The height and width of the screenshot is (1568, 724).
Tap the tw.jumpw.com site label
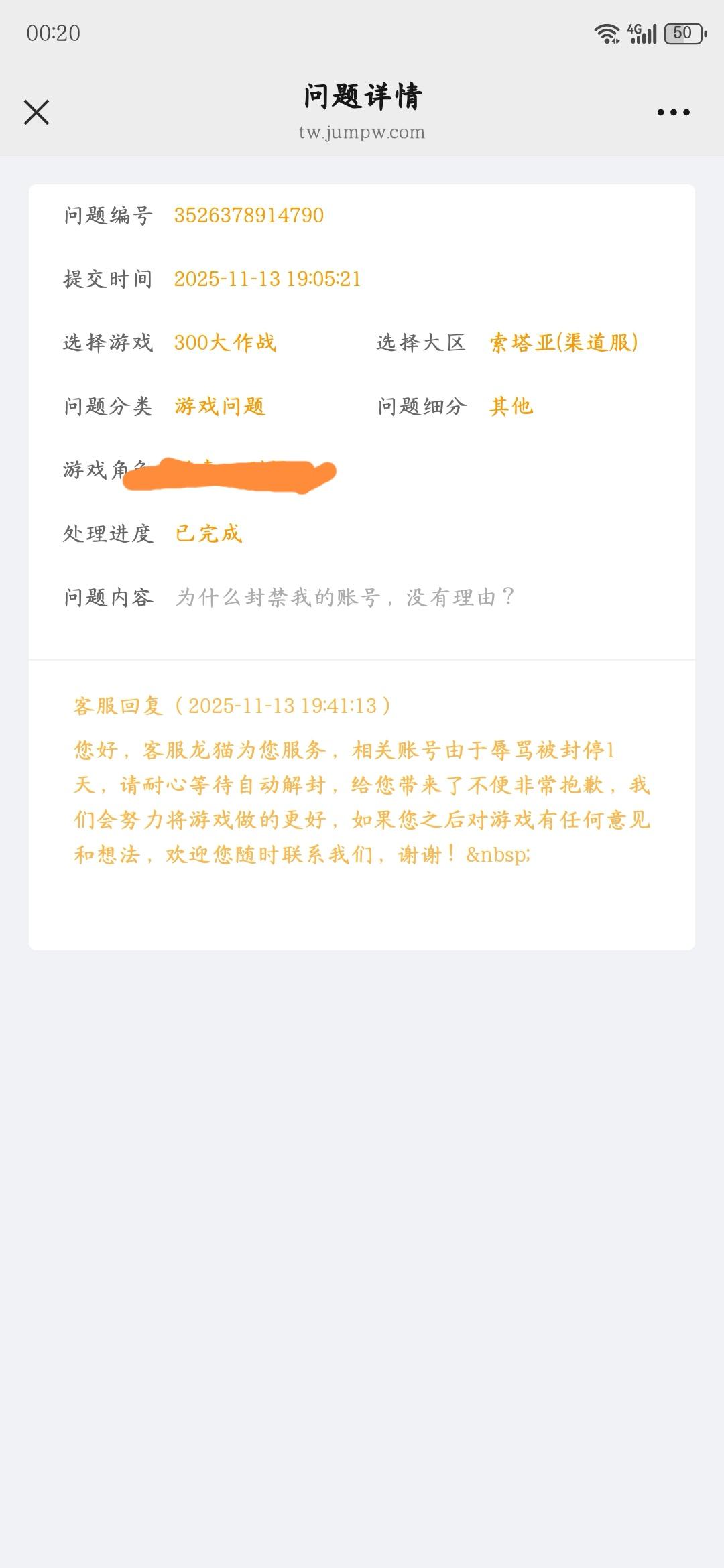[x=362, y=132]
